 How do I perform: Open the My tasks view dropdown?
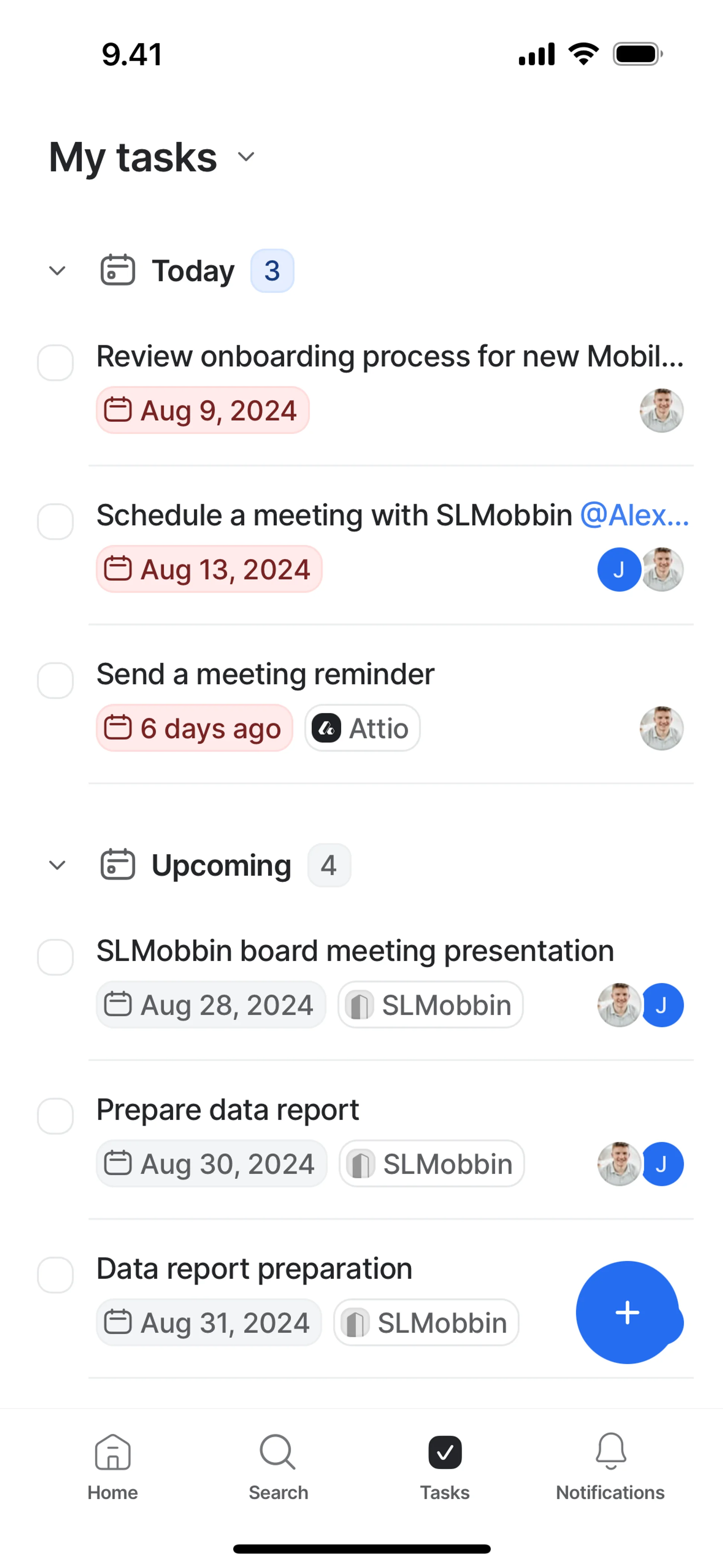click(246, 157)
